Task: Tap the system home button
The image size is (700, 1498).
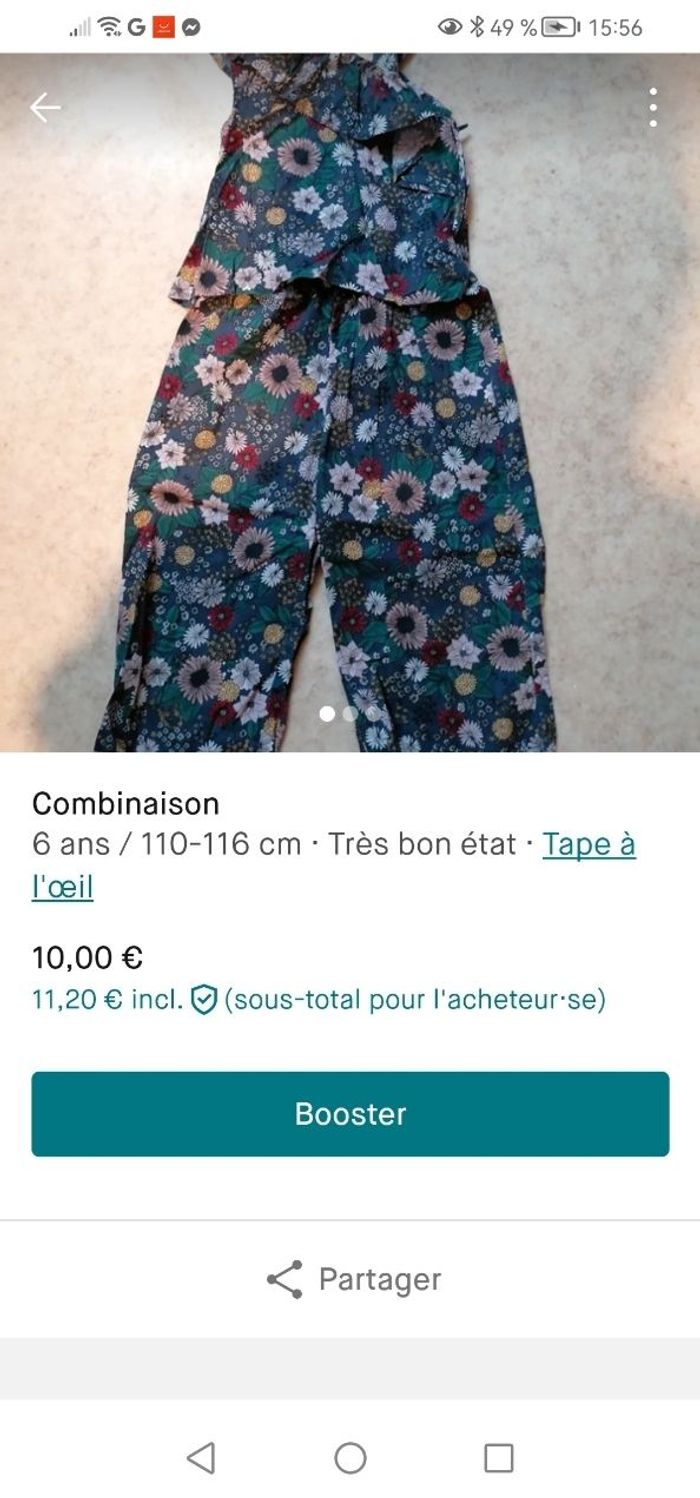Action: pos(350,1458)
